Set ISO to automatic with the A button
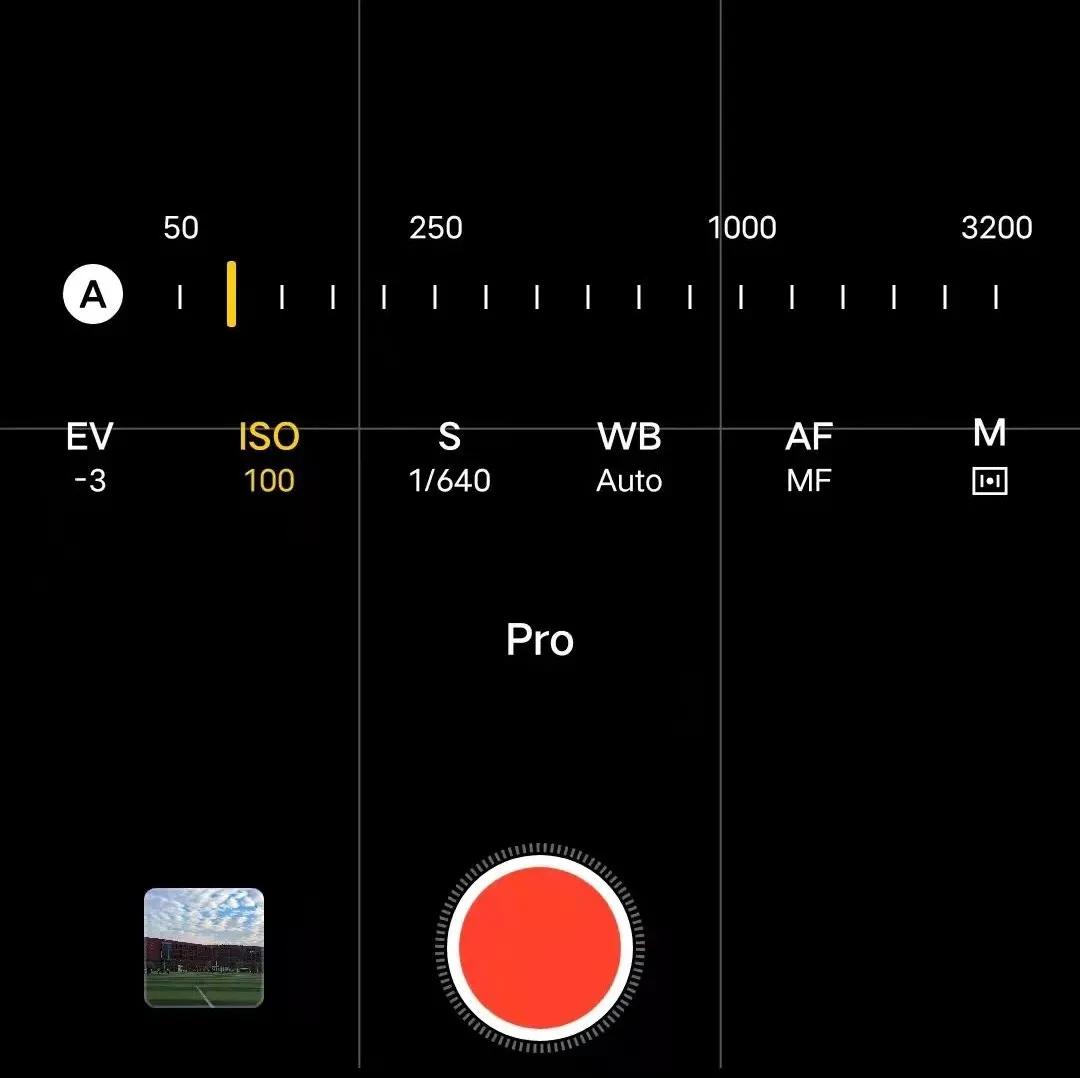Image resolution: width=1080 pixels, height=1078 pixels. [x=92, y=296]
